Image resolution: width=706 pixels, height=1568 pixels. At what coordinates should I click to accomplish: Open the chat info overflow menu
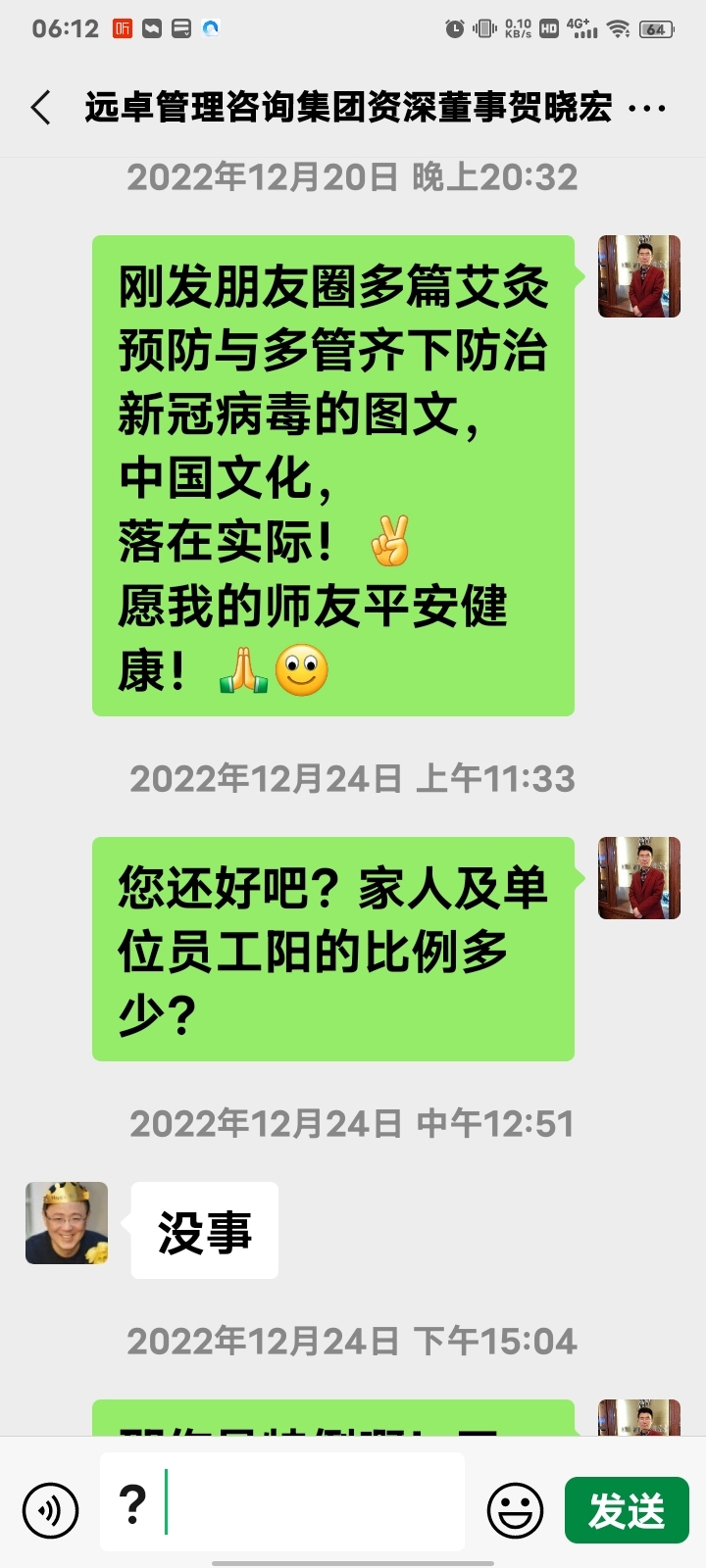click(647, 108)
